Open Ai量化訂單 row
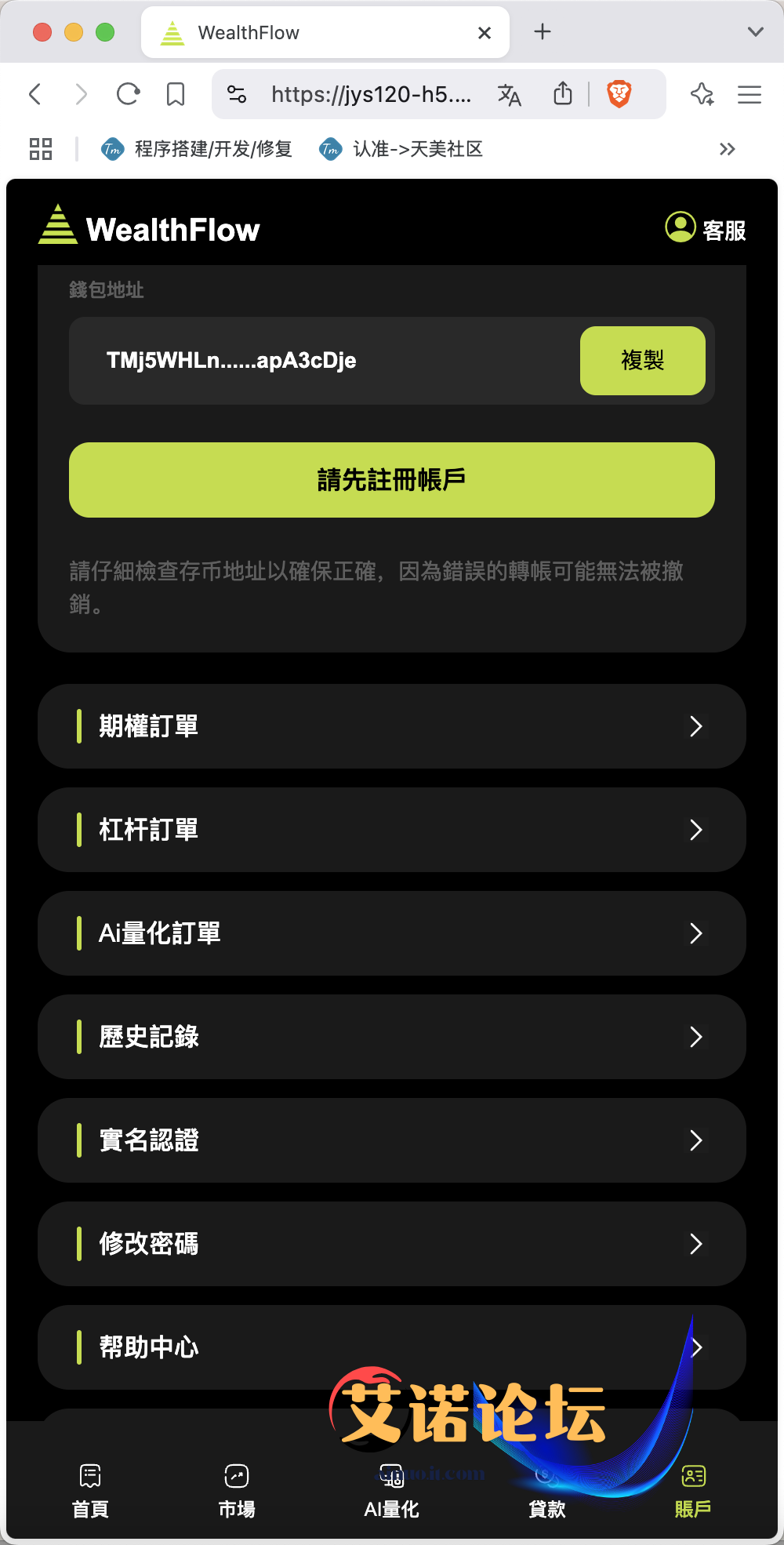Viewport: 784px width, 1545px height. (x=392, y=933)
